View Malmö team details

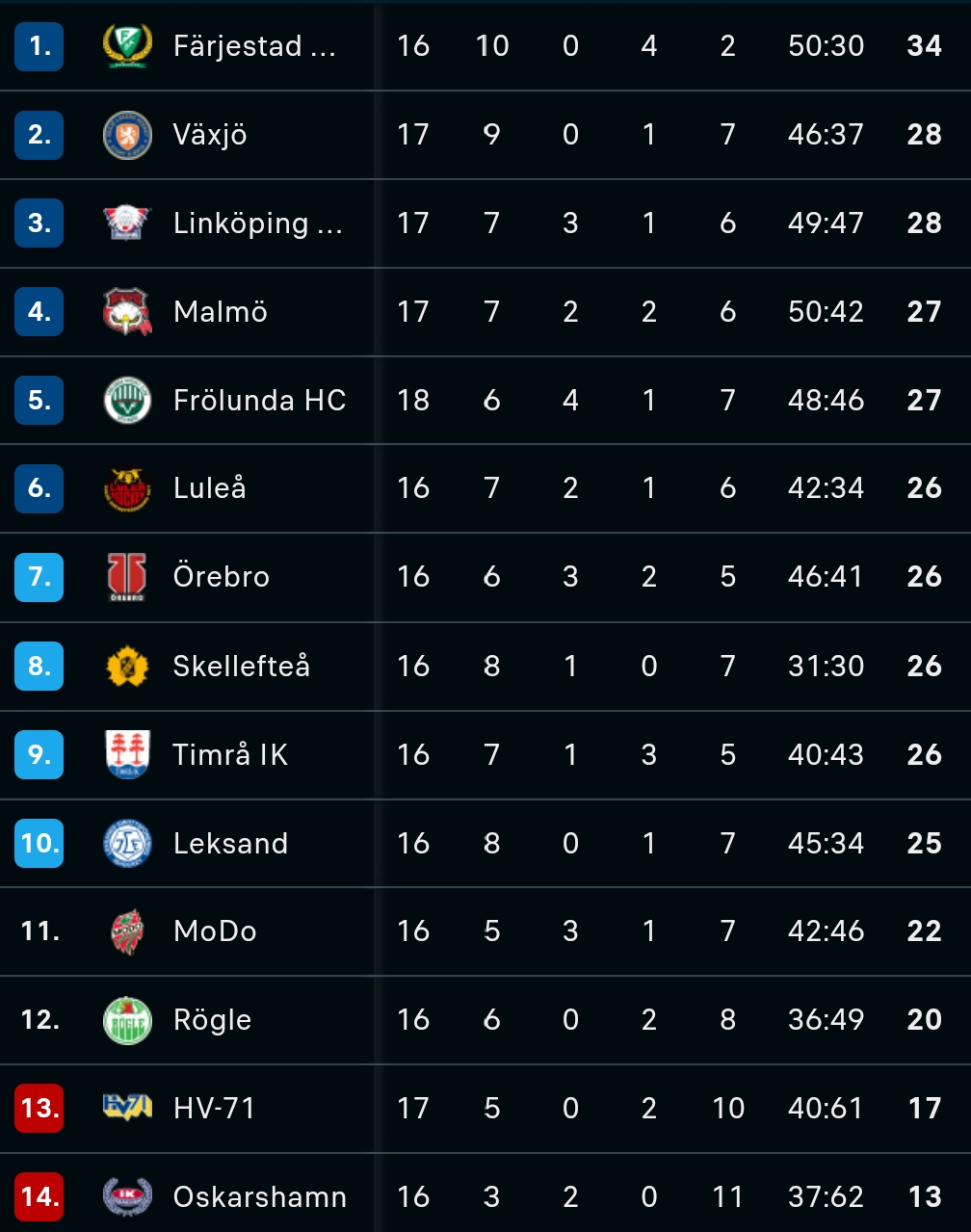click(221, 312)
